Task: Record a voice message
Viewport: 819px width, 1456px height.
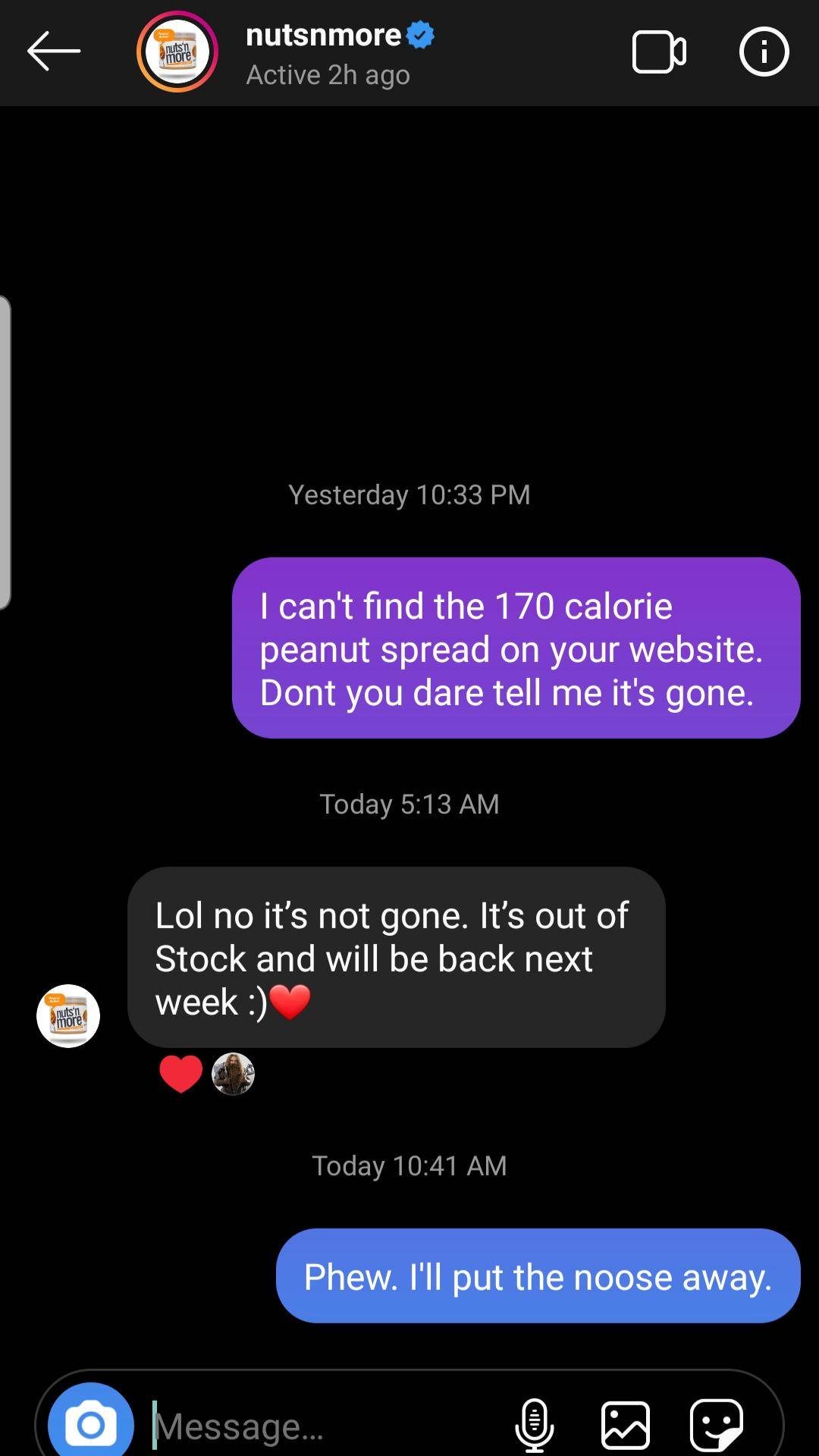Action: (534, 1425)
